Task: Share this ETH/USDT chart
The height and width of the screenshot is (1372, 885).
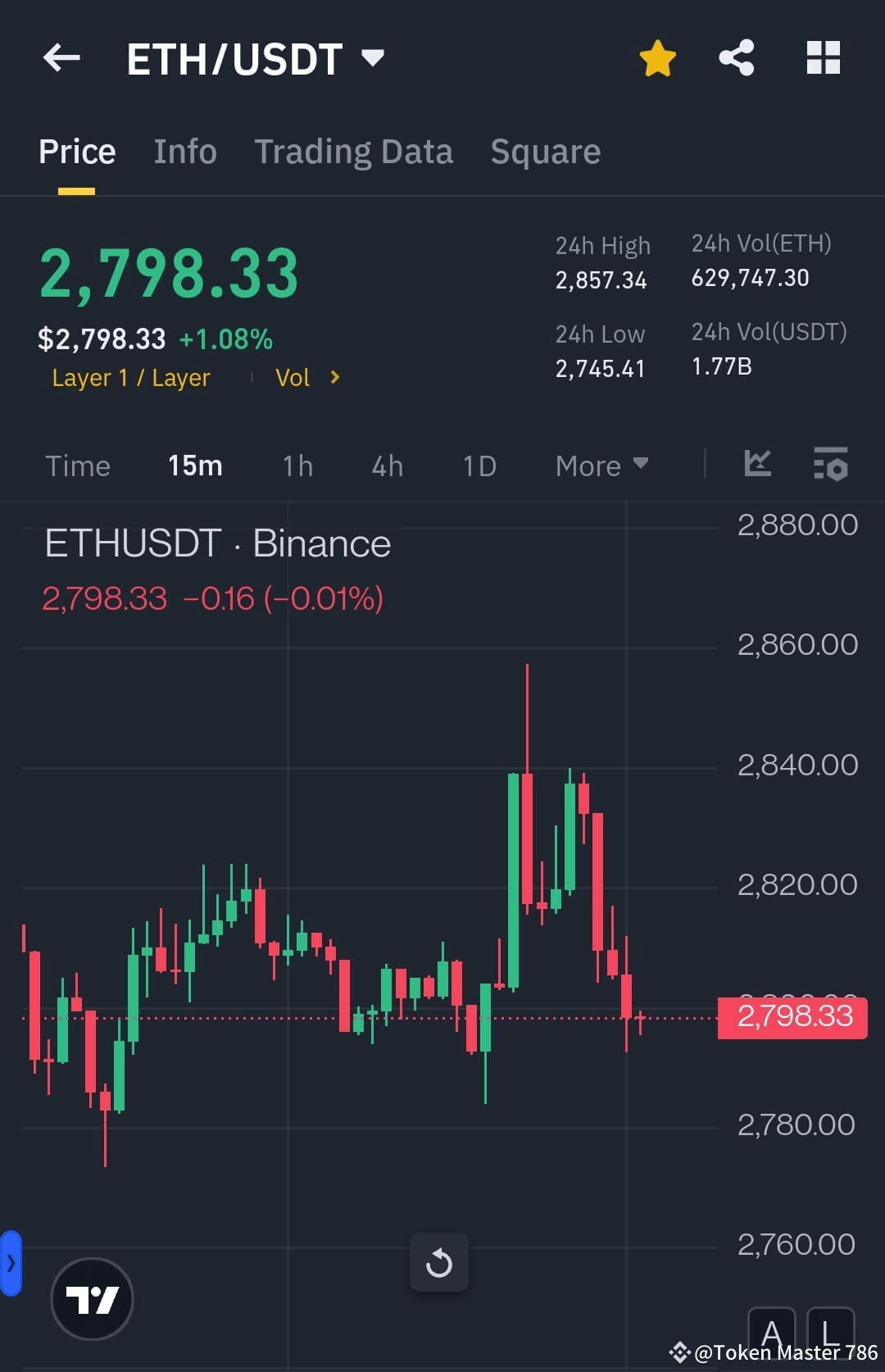Action: tap(736, 57)
